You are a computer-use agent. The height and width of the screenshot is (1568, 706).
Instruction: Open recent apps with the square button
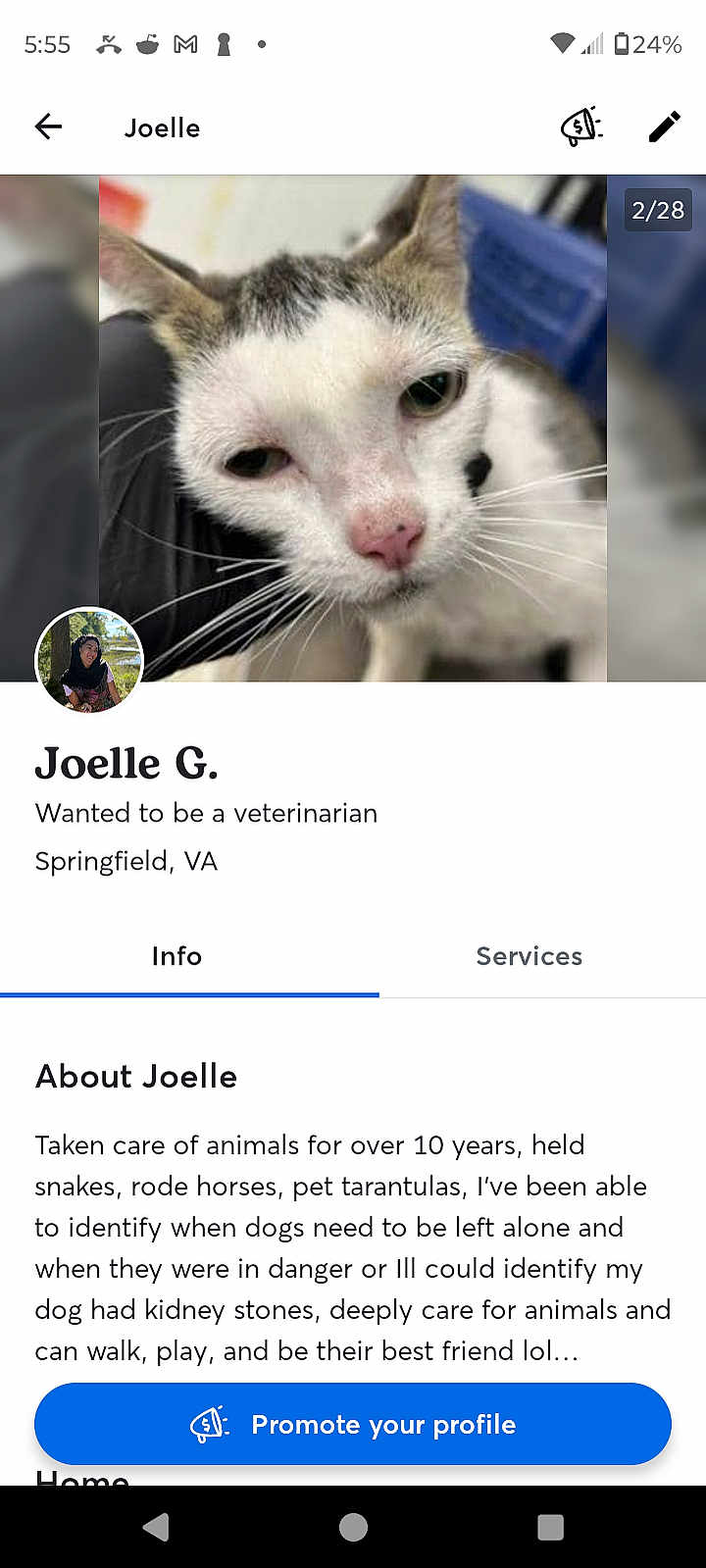550,1527
